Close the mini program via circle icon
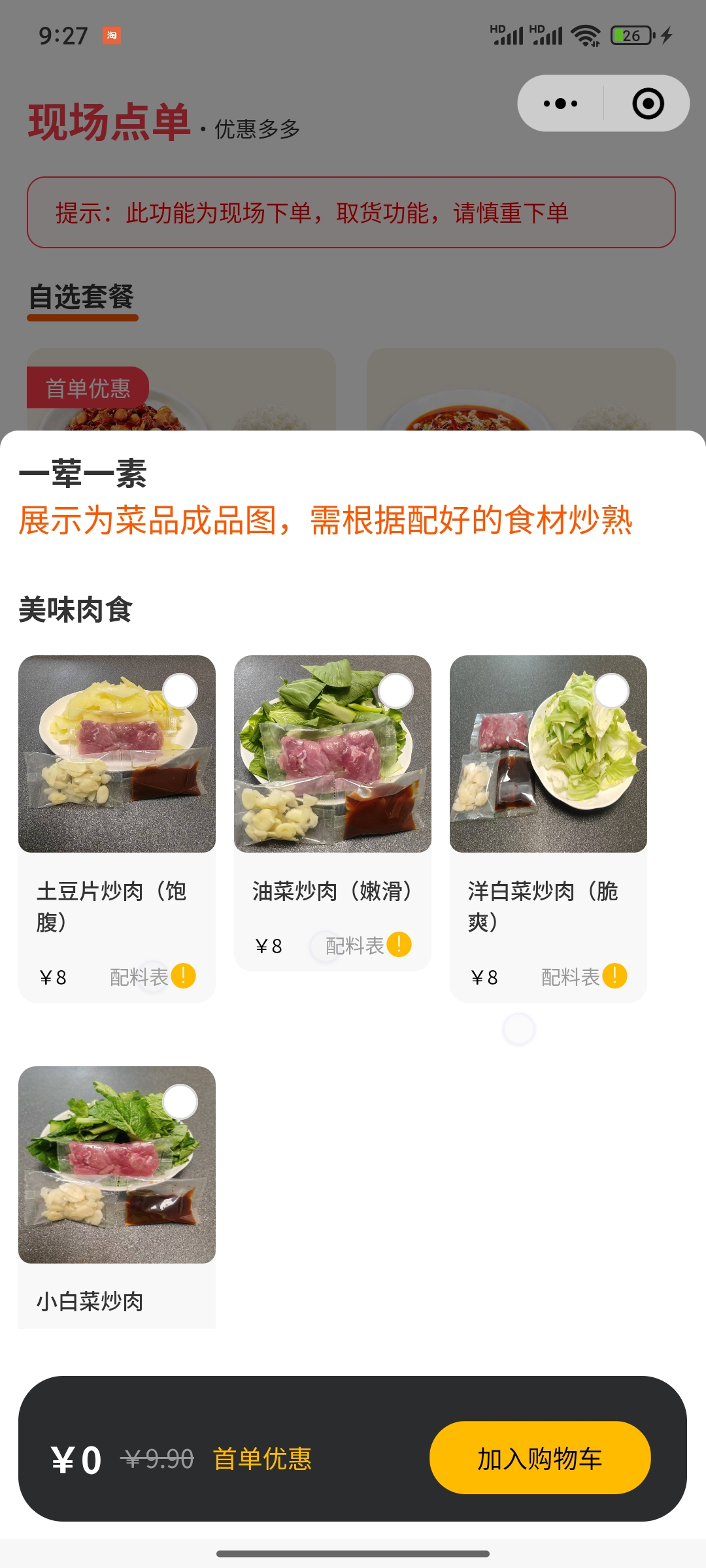 pos(648,103)
